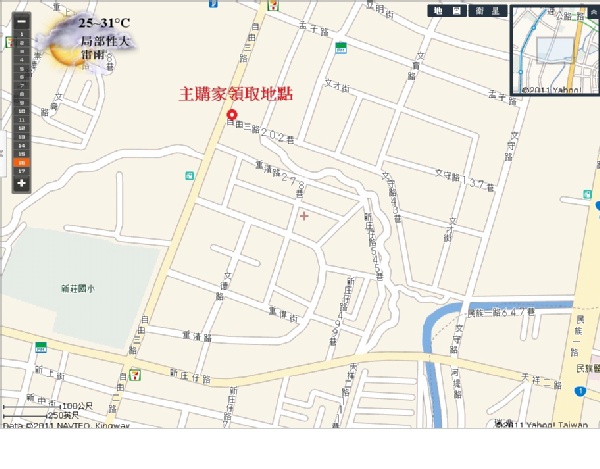Zoom in with the plus button
600x469 pixels.
(x=21, y=183)
